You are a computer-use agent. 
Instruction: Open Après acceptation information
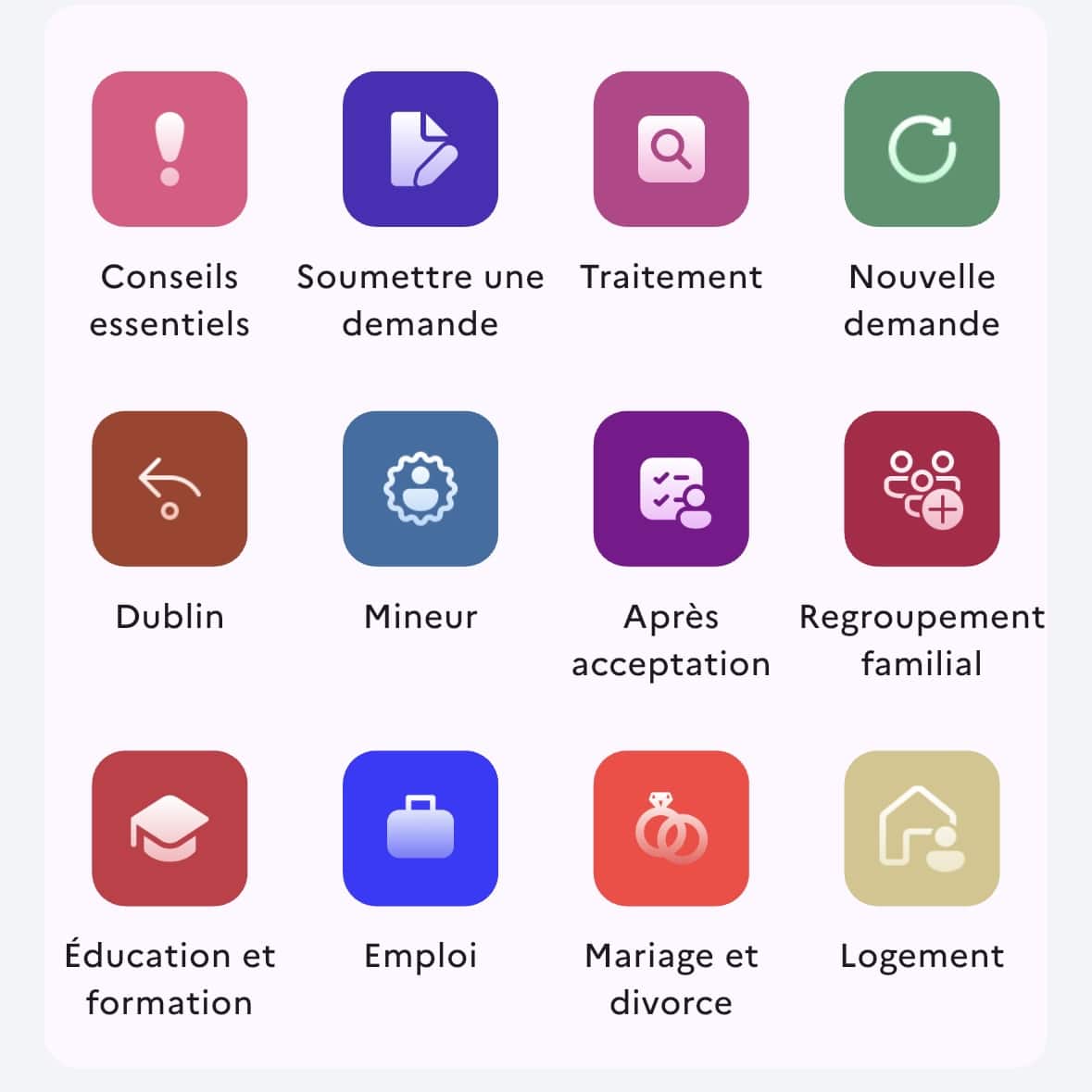(x=671, y=488)
